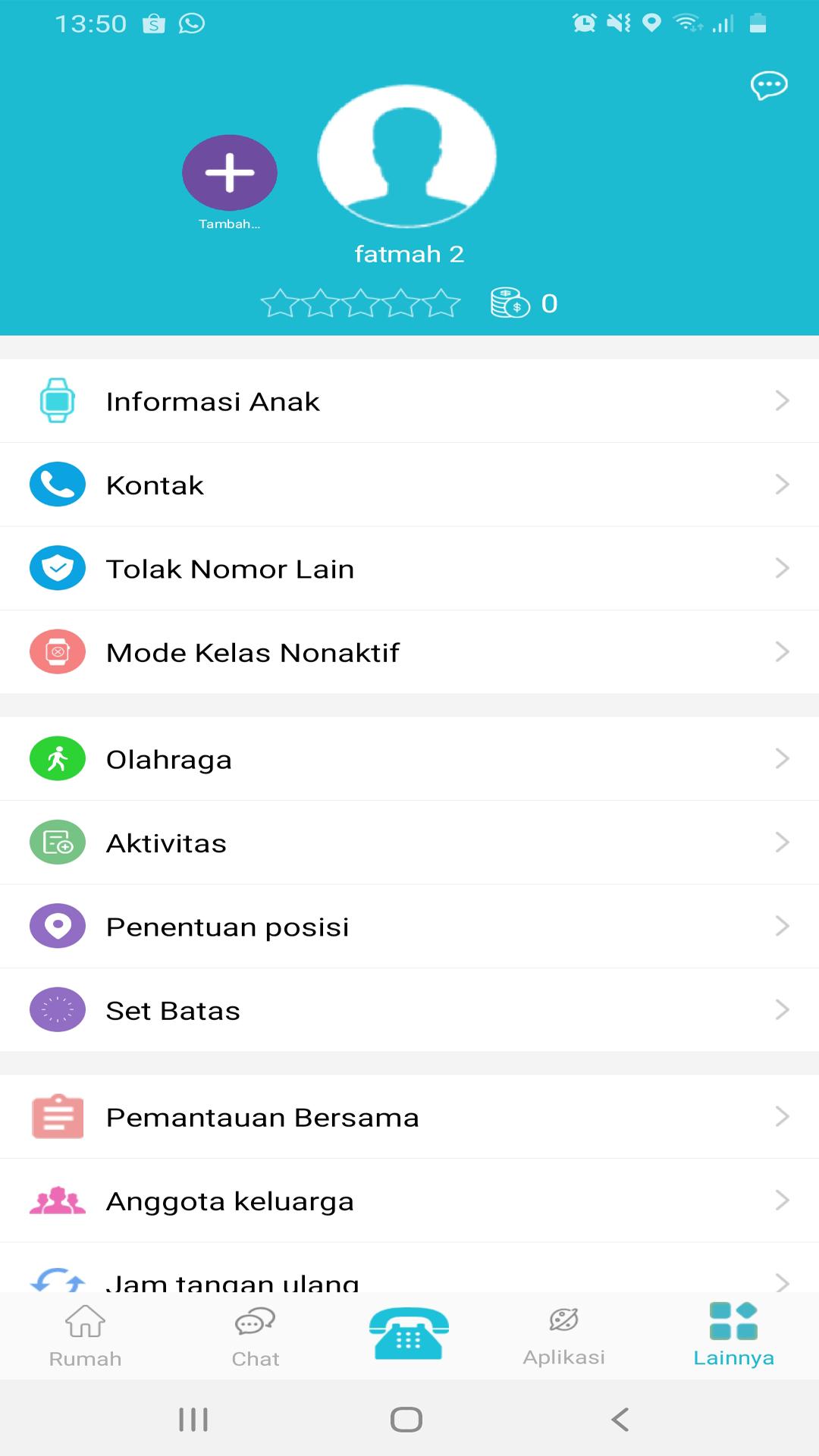
Task: Open Anggota keluarga
Action: tap(409, 1201)
